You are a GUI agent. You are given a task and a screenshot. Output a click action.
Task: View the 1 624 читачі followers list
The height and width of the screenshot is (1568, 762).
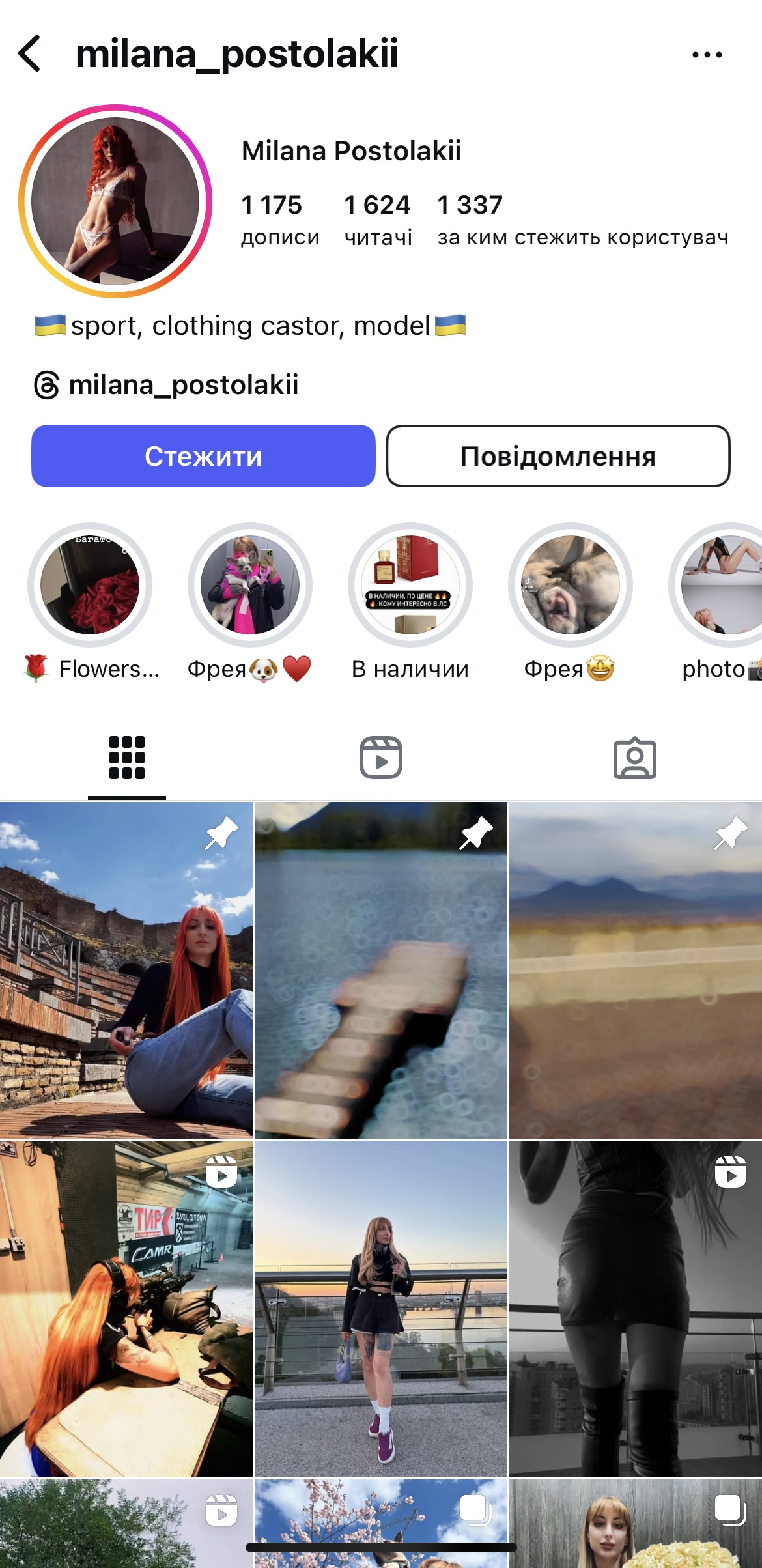click(x=378, y=220)
